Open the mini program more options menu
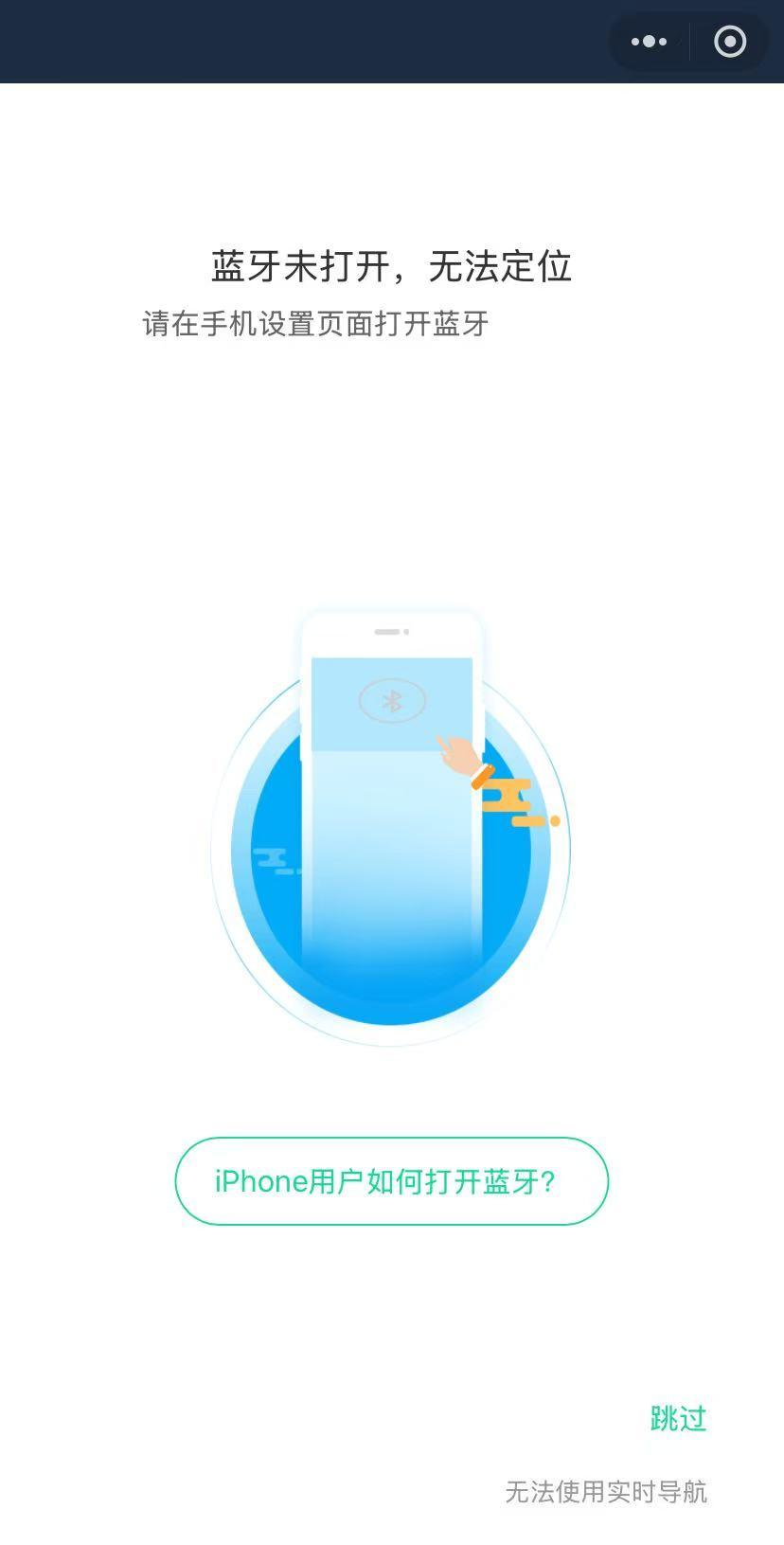 tap(649, 42)
